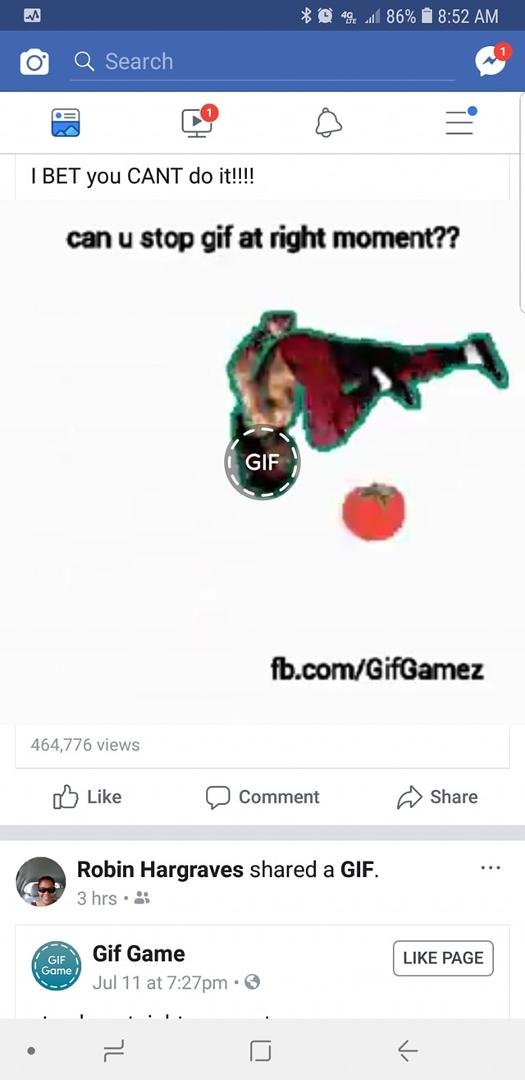
Task: Like the GIF post
Action: pos(88,797)
